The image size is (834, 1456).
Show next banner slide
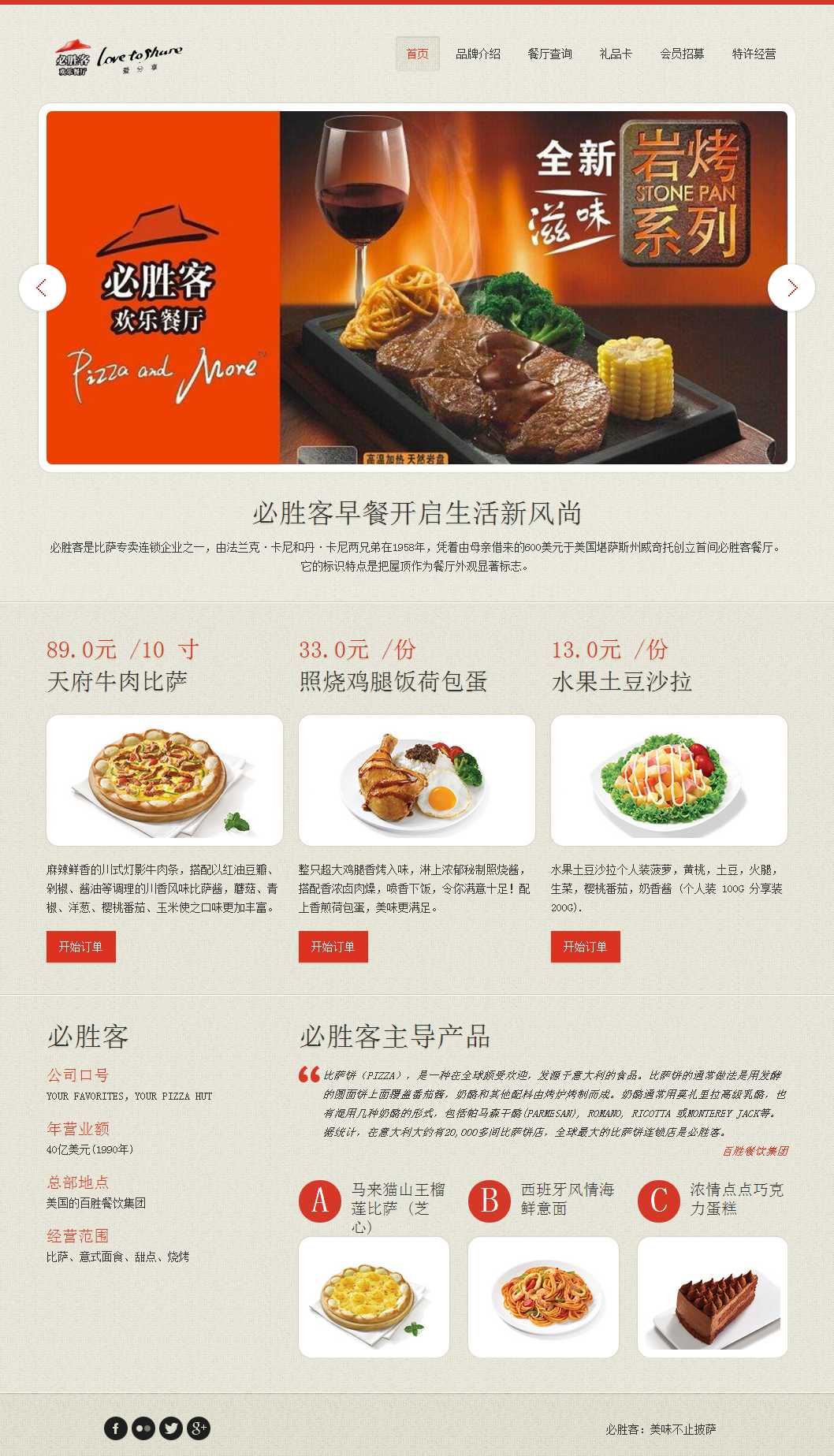(x=791, y=288)
